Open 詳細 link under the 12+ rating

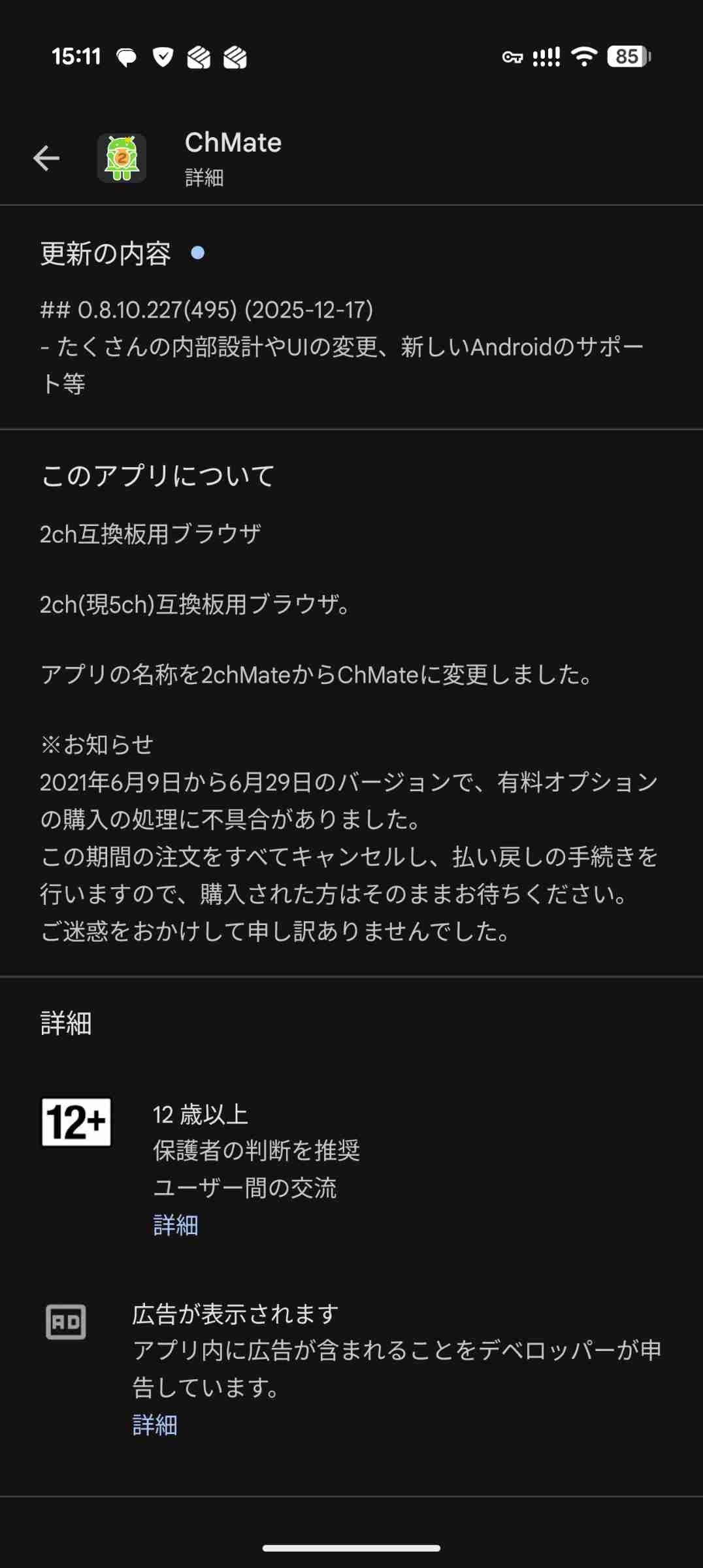pyautogui.click(x=175, y=1225)
